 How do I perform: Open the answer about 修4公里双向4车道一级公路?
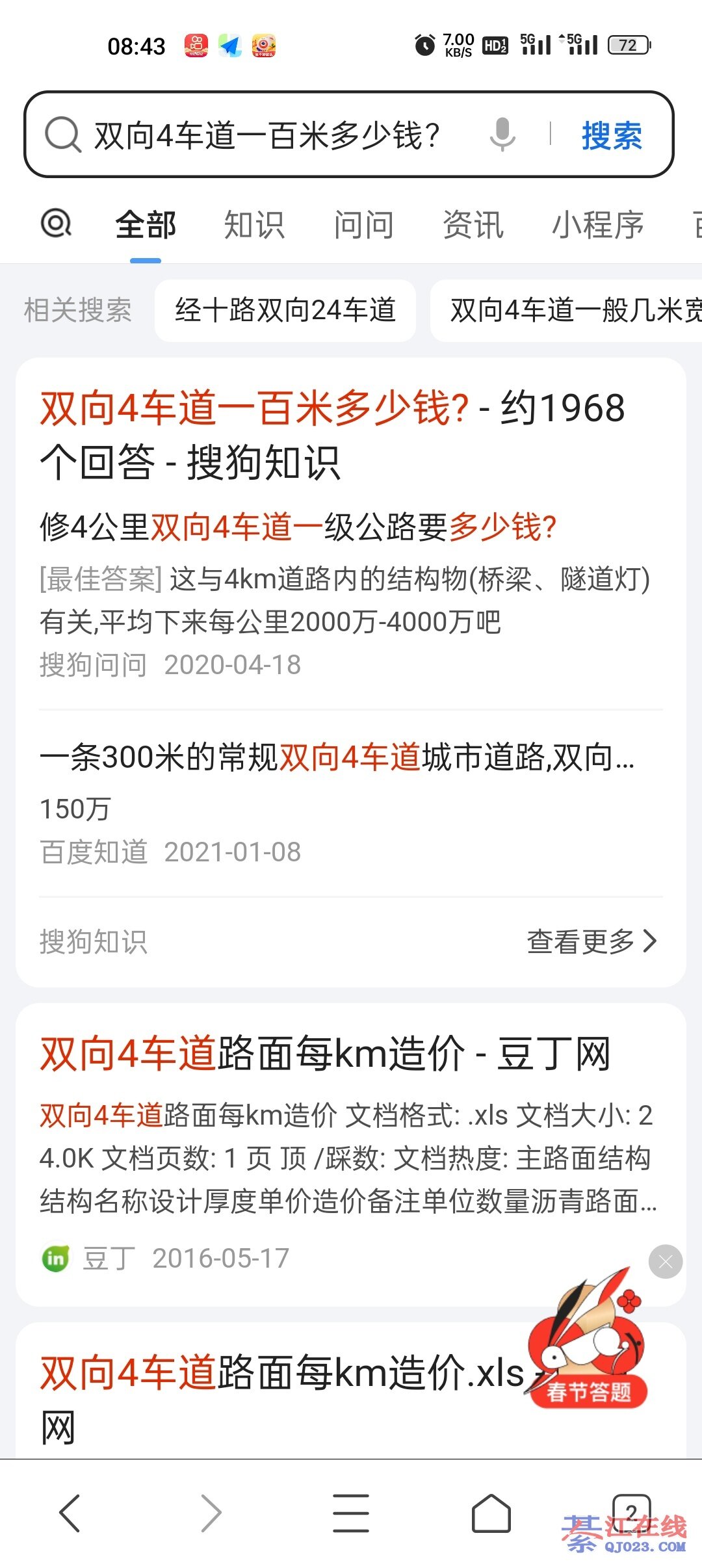point(298,527)
